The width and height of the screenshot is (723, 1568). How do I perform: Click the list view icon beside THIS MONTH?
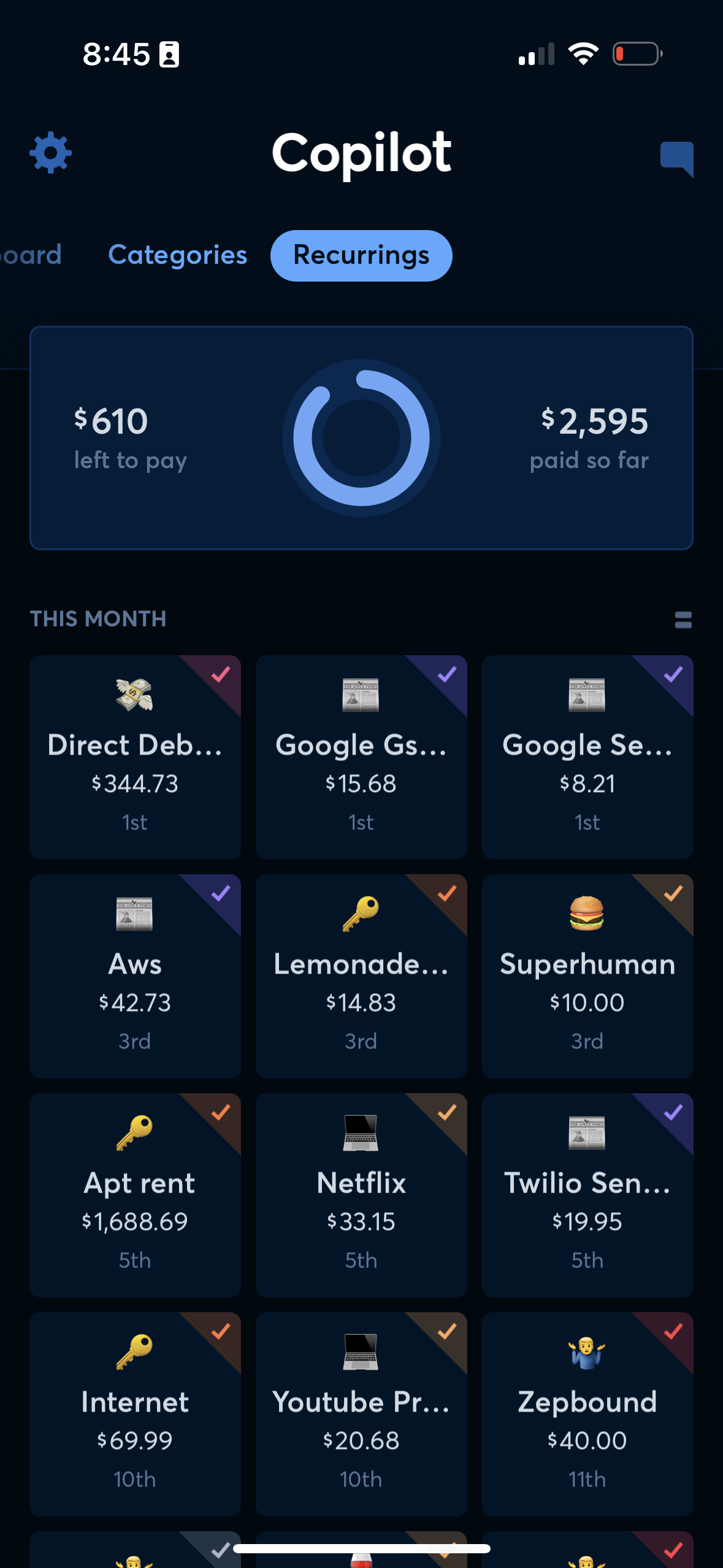coord(683,620)
